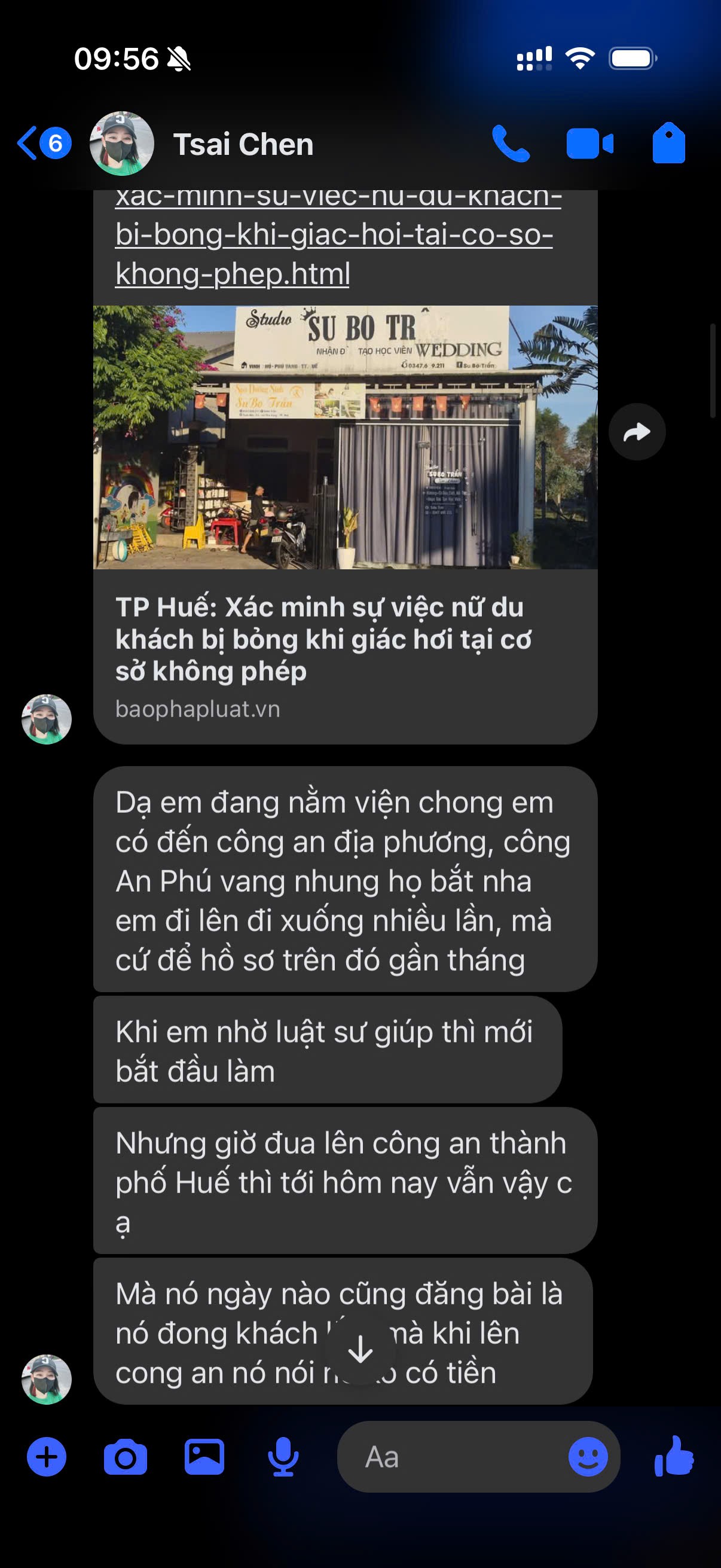Go back to the chats list
Screen dimensions: 721x1568
(x=43, y=144)
